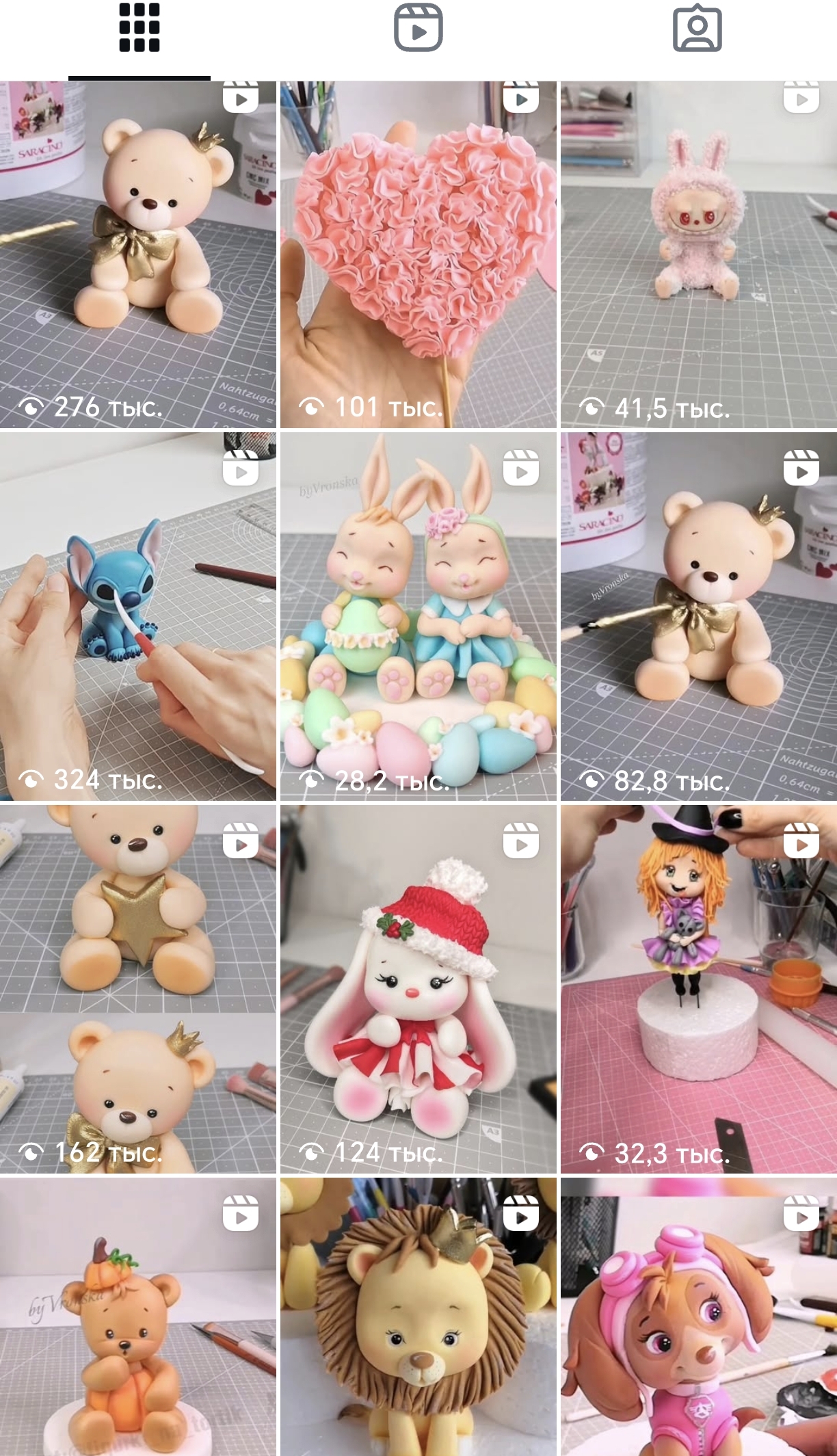Image resolution: width=837 pixels, height=1456 pixels.
Task: Switch to the posts grid tab
Action: 139,29
